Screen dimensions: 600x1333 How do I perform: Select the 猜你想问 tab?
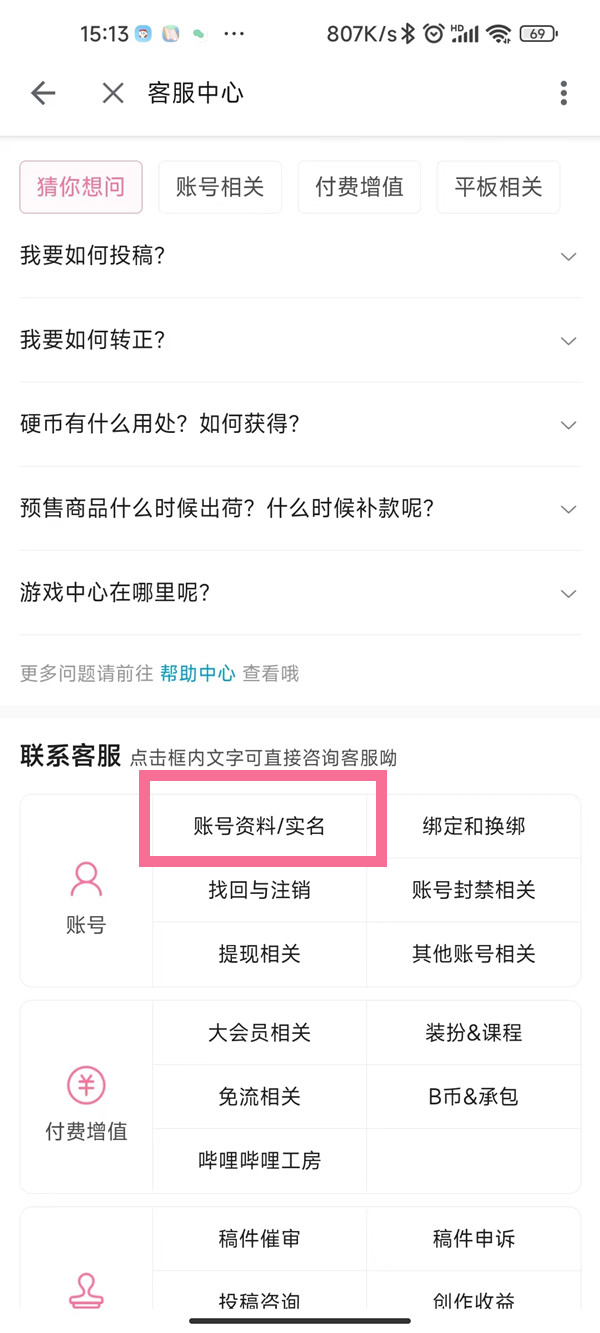81,187
